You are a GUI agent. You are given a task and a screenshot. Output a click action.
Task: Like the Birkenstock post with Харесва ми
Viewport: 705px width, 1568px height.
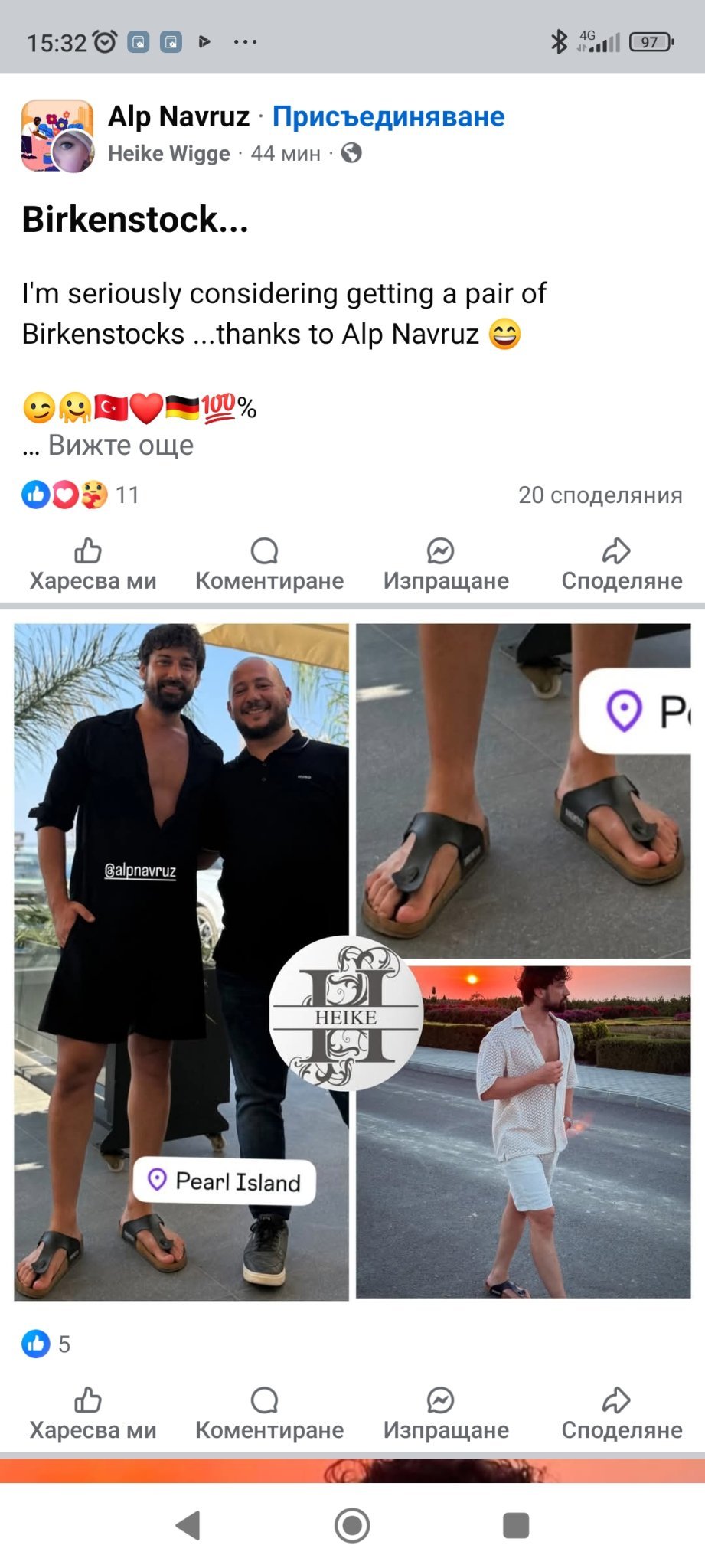[x=93, y=565]
